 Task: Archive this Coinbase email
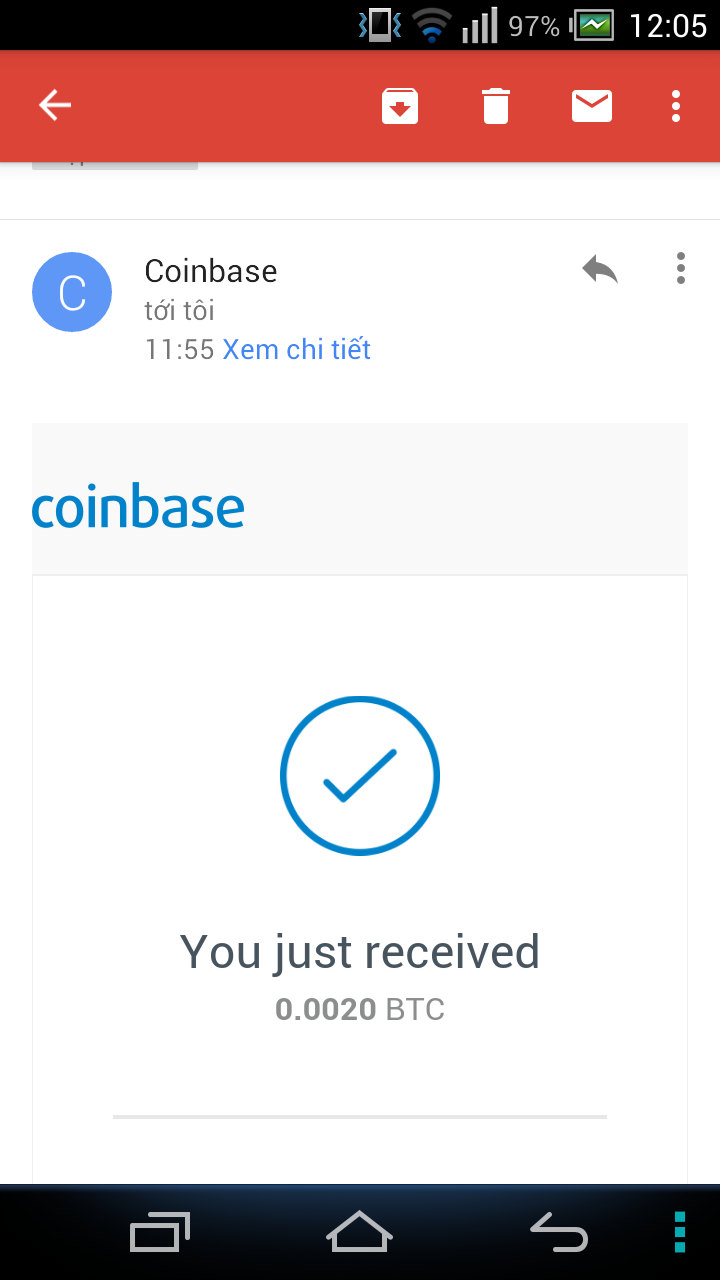400,106
